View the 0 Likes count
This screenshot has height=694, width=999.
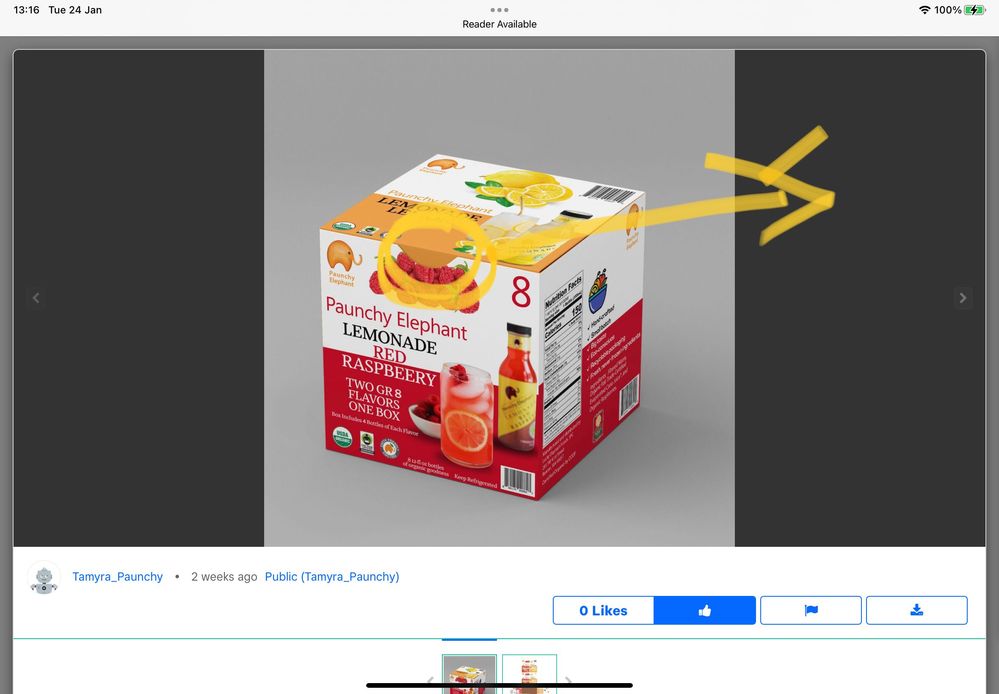pyautogui.click(x=603, y=610)
